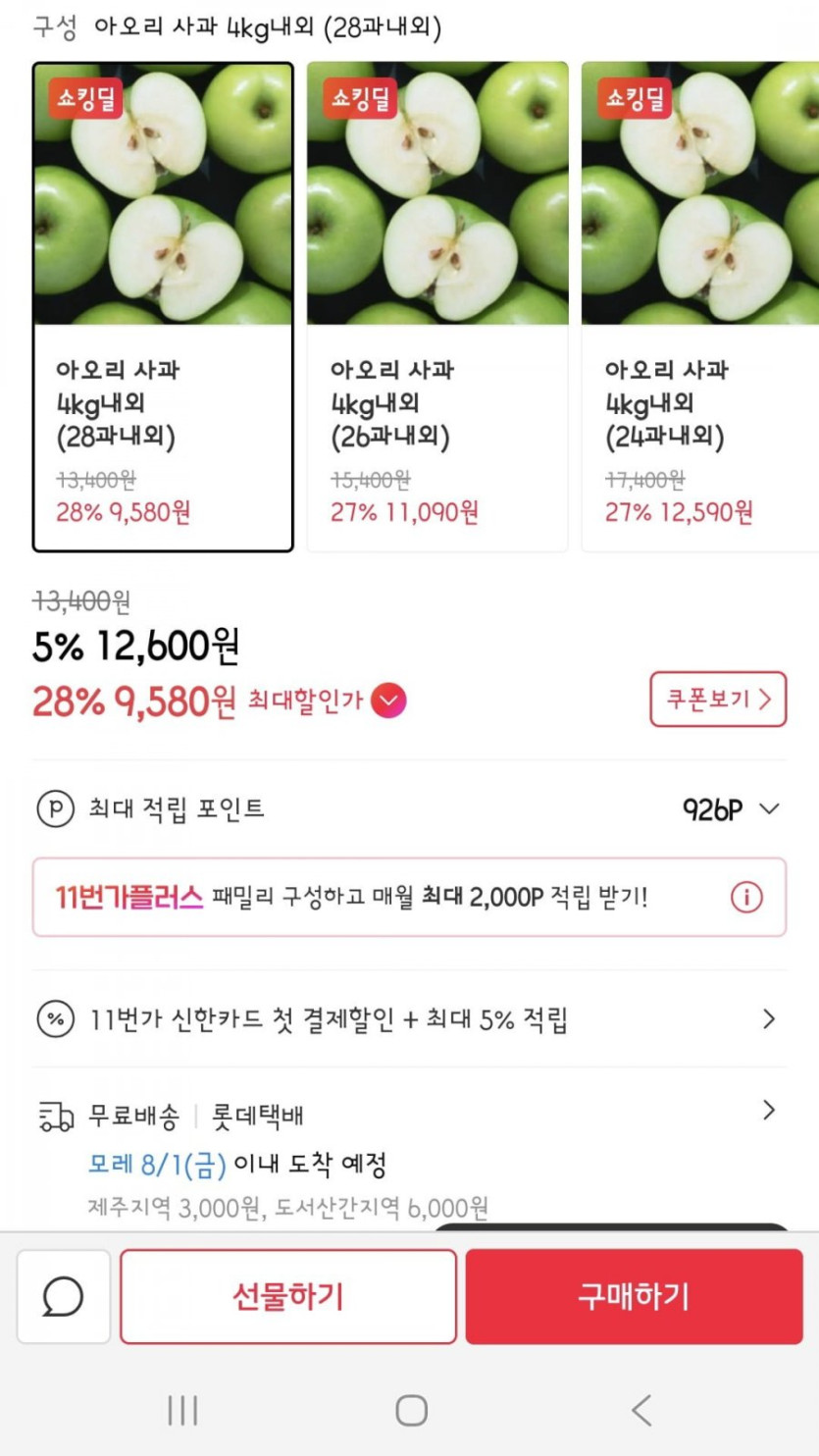Tap 구매하기 to purchase
The width and height of the screenshot is (819, 1456).
click(634, 1296)
